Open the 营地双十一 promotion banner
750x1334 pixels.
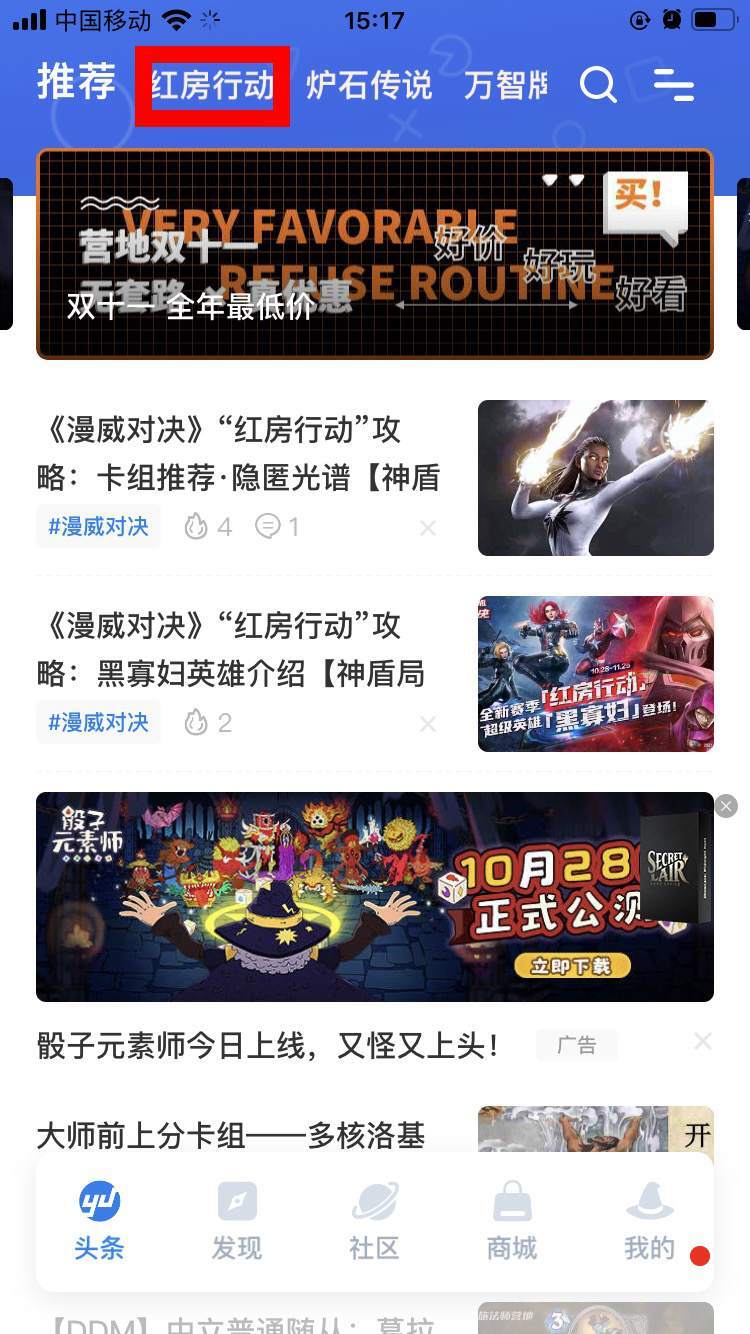pyautogui.click(x=374, y=254)
